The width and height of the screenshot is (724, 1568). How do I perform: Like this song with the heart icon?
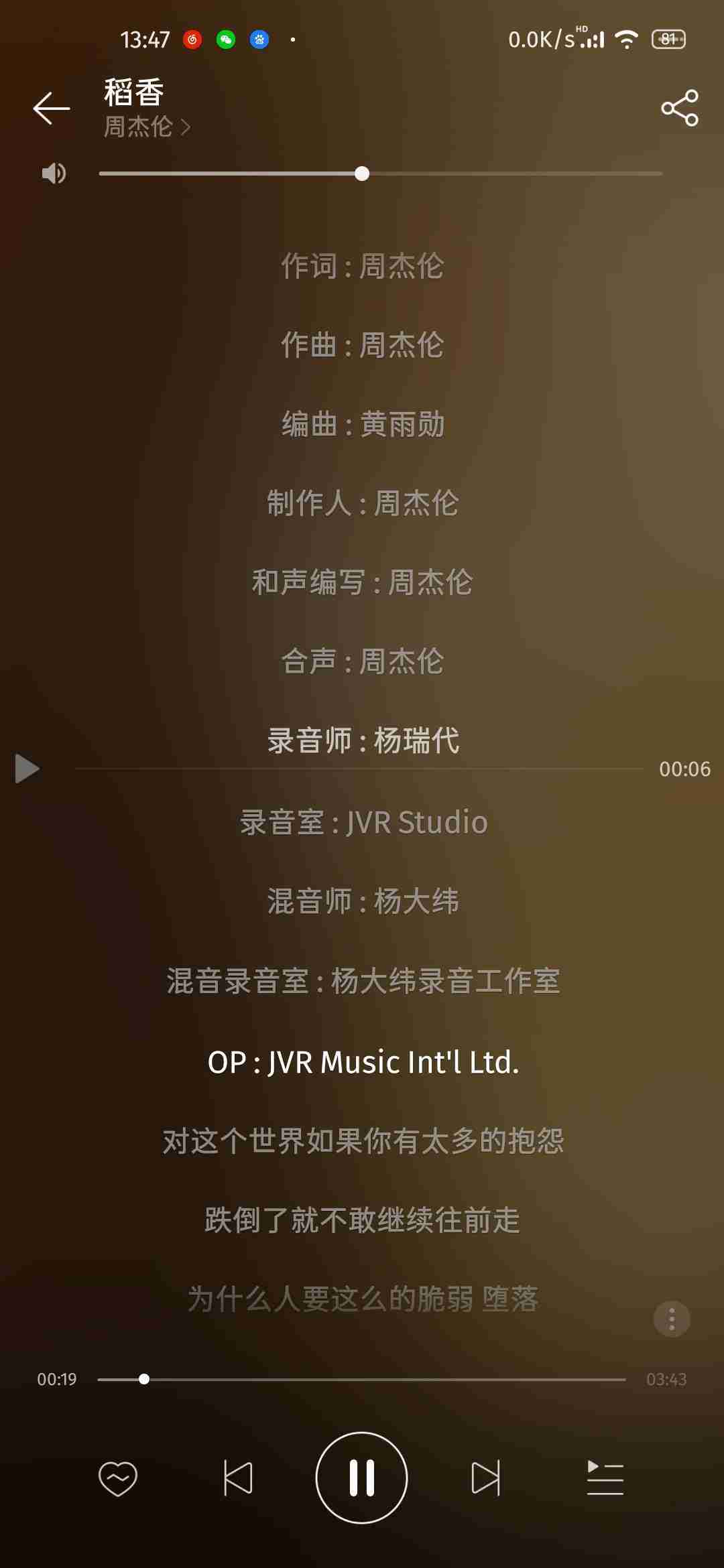[118, 1478]
